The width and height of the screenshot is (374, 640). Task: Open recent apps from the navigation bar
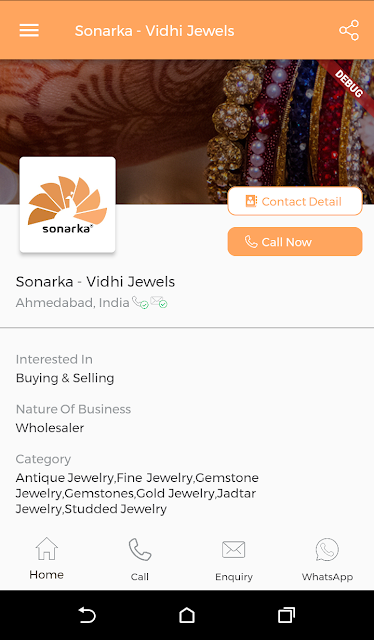pyautogui.click(x=286, y=615)
